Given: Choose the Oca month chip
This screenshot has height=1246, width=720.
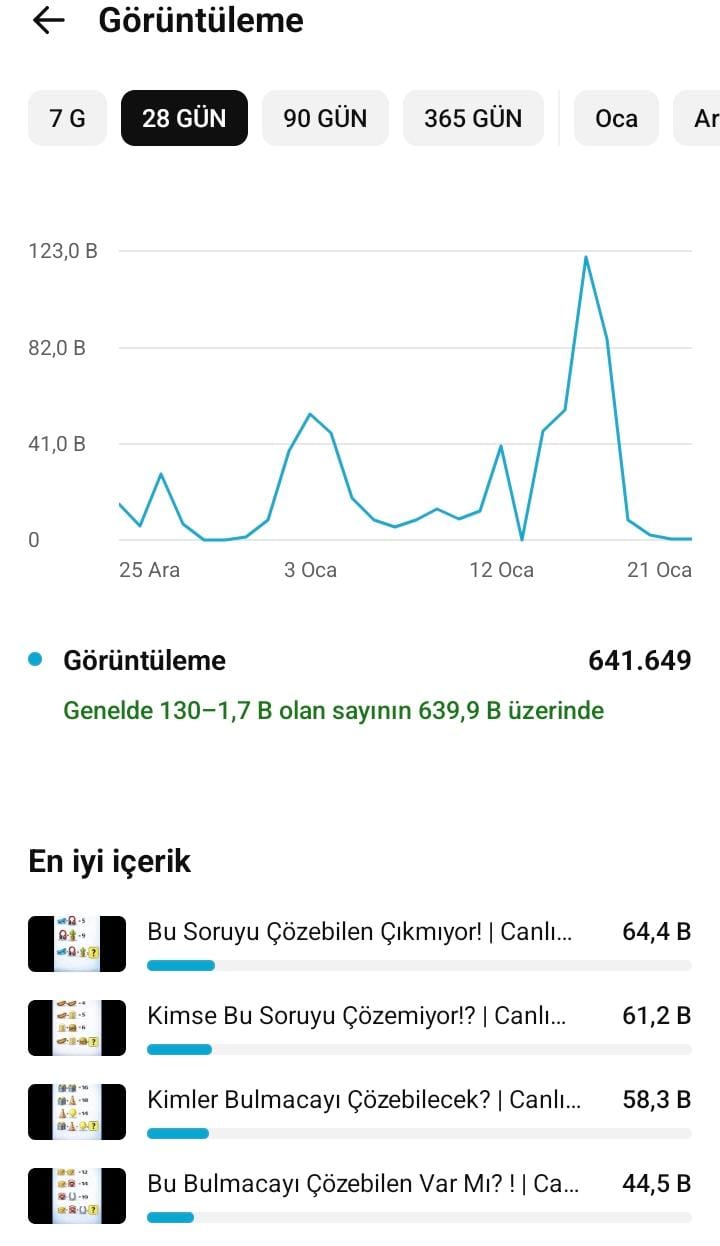Looking at the screenshot, I should (x=616, y=118).
